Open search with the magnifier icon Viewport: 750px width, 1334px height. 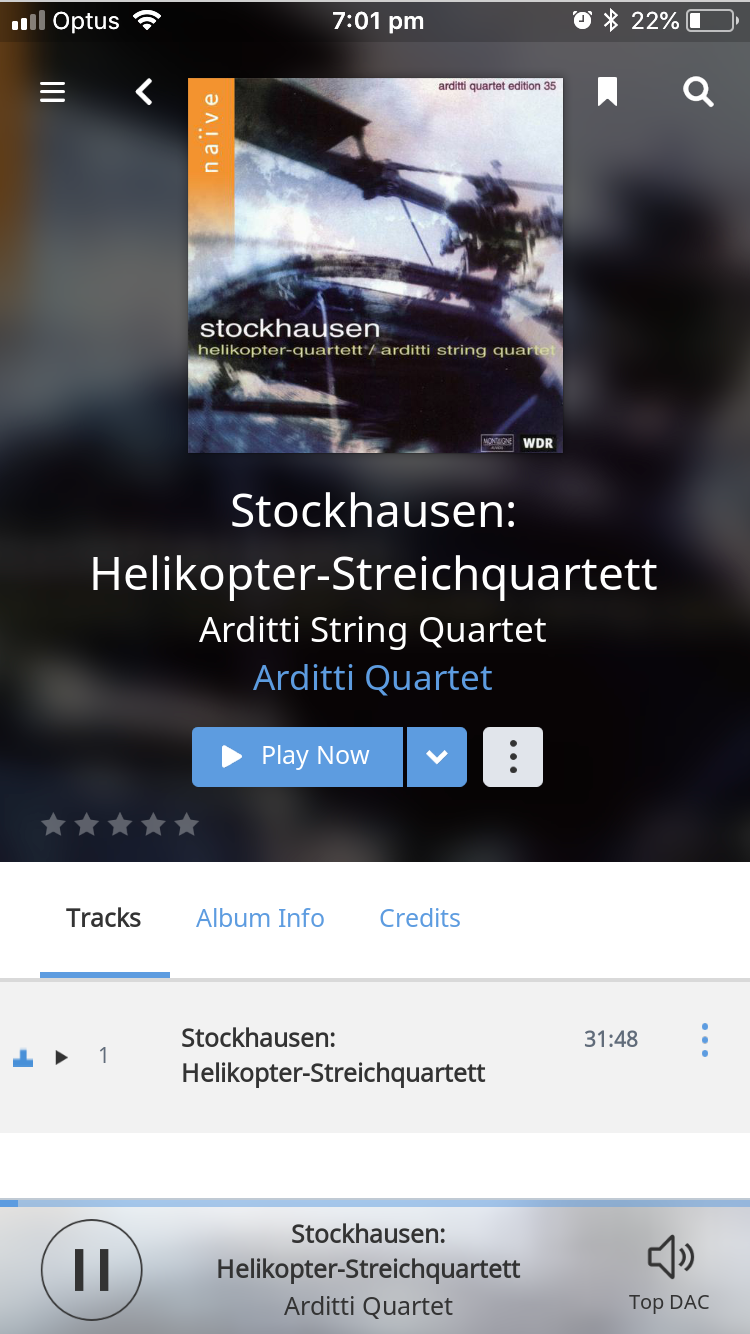tap(698, 93)
